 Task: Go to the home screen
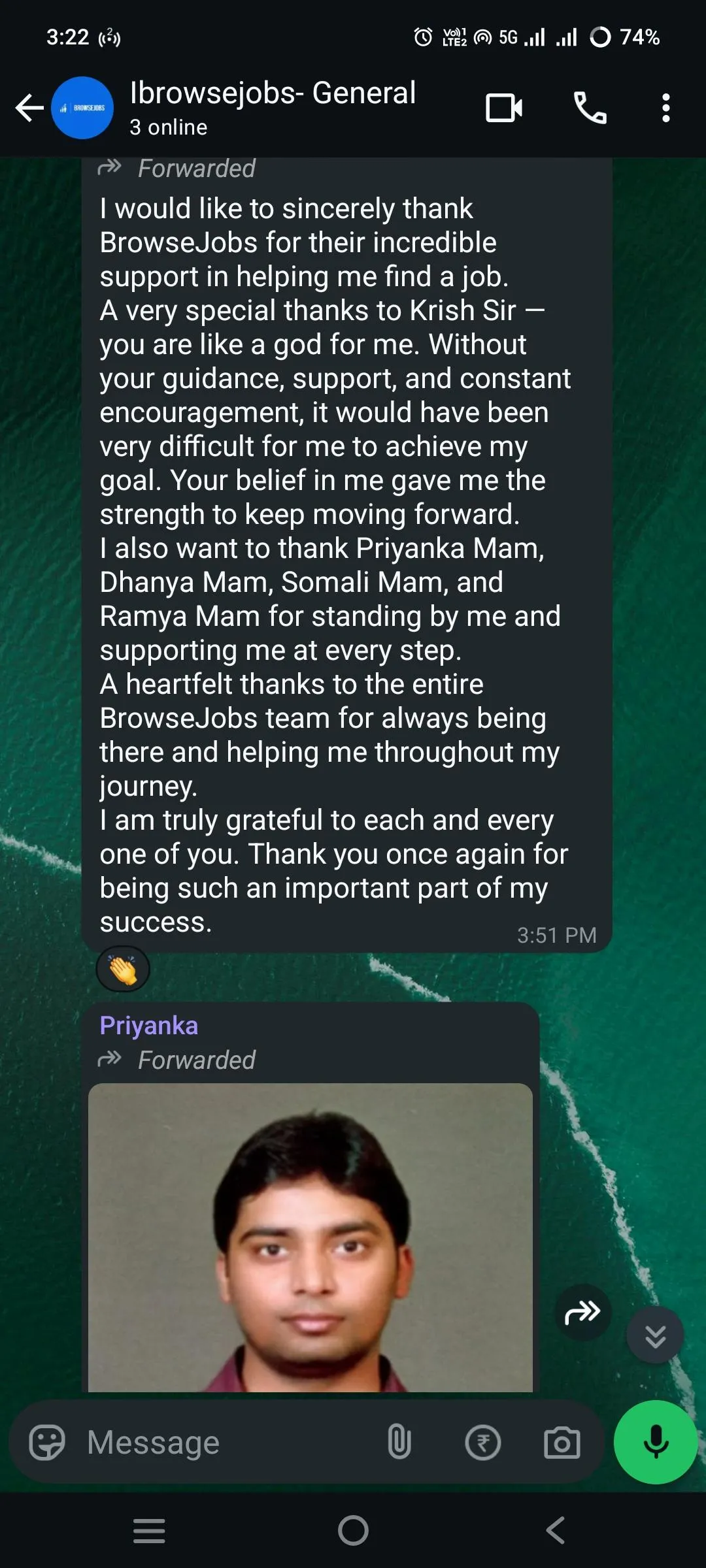click(353, 1530)
